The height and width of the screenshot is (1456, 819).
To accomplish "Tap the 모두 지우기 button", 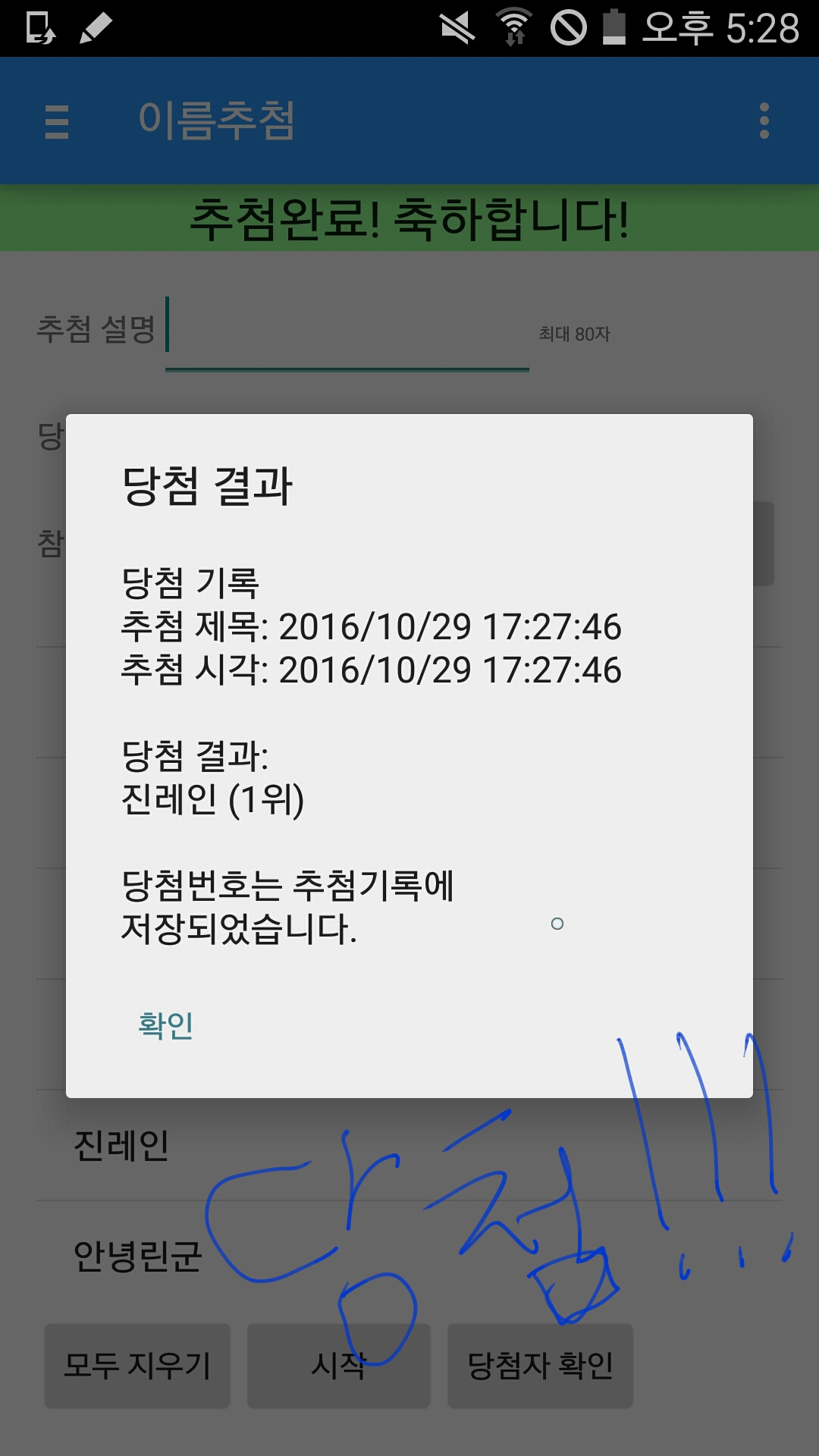I will click(x=137, y=1366).
